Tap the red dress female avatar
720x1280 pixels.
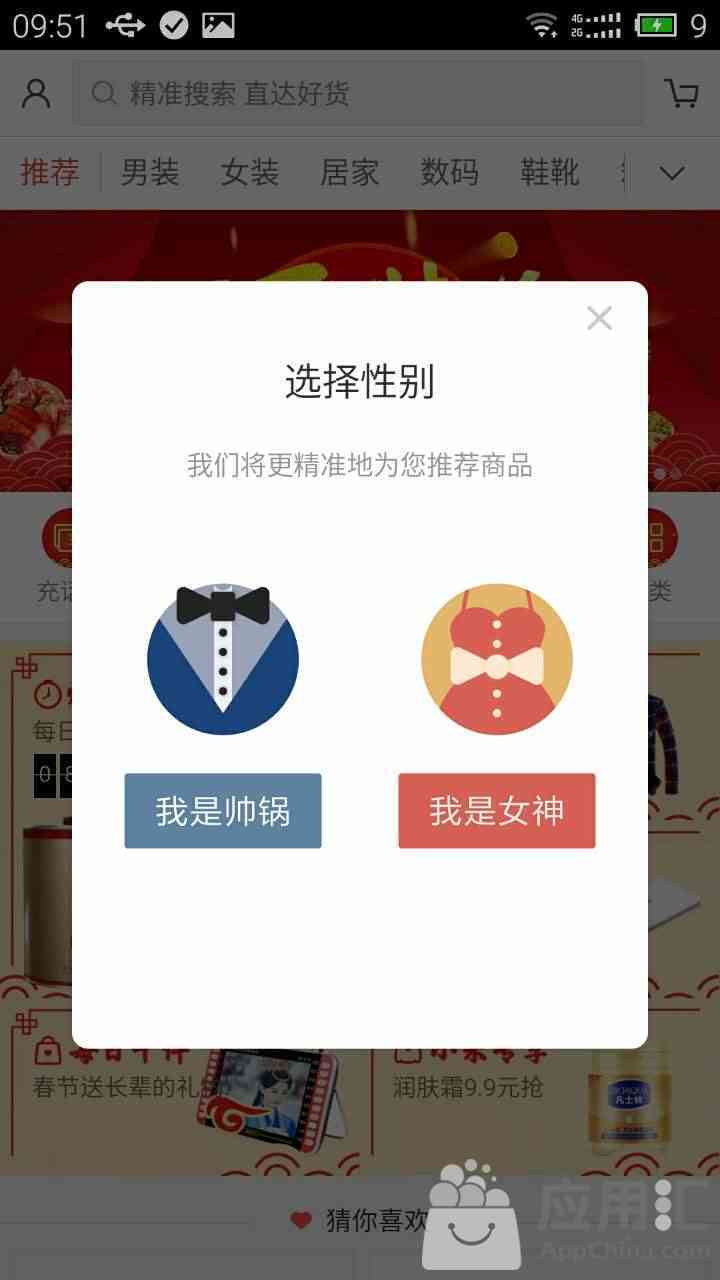coord(496,660)
